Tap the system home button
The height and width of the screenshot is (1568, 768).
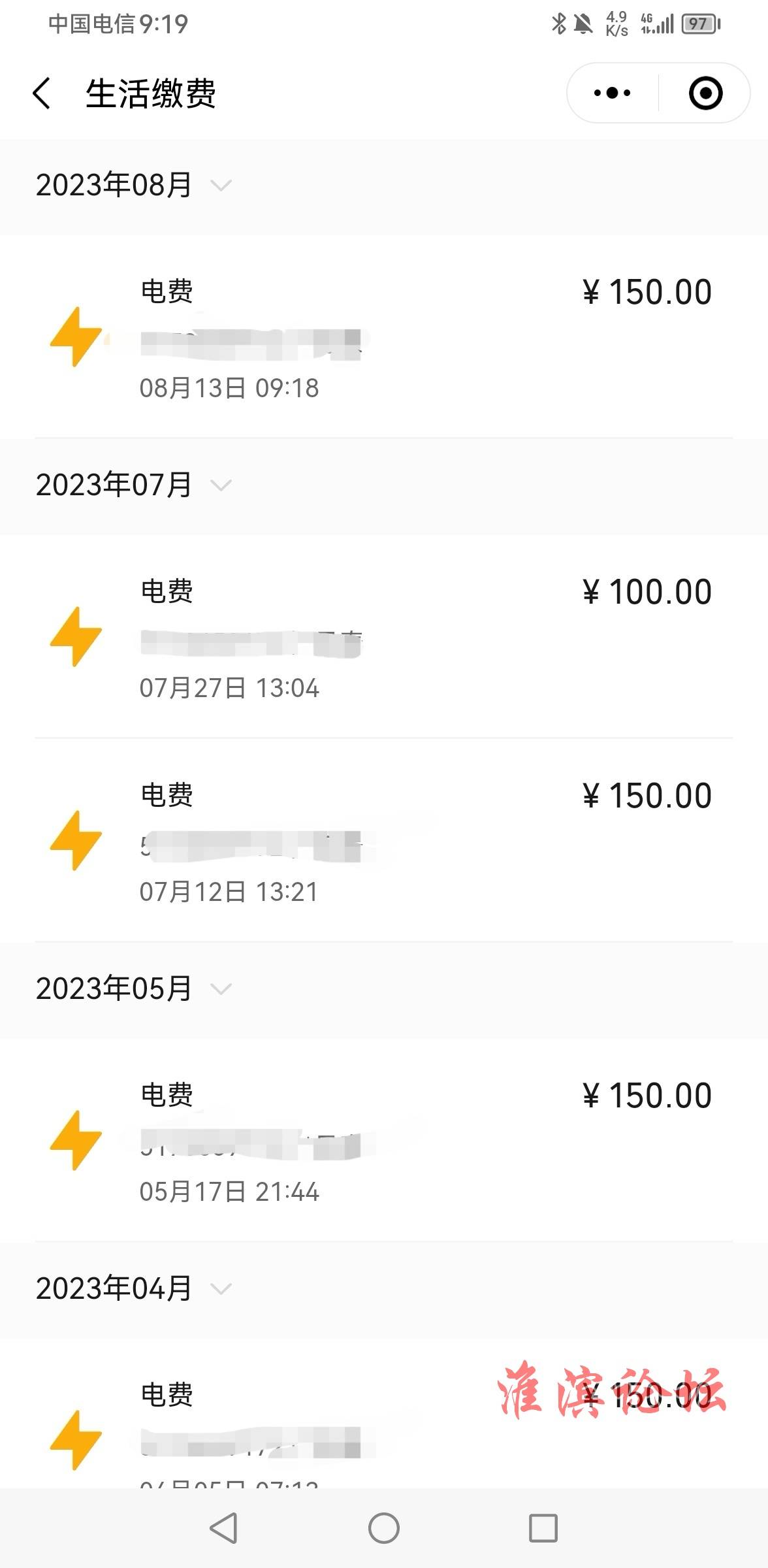tap(384, 1528)
